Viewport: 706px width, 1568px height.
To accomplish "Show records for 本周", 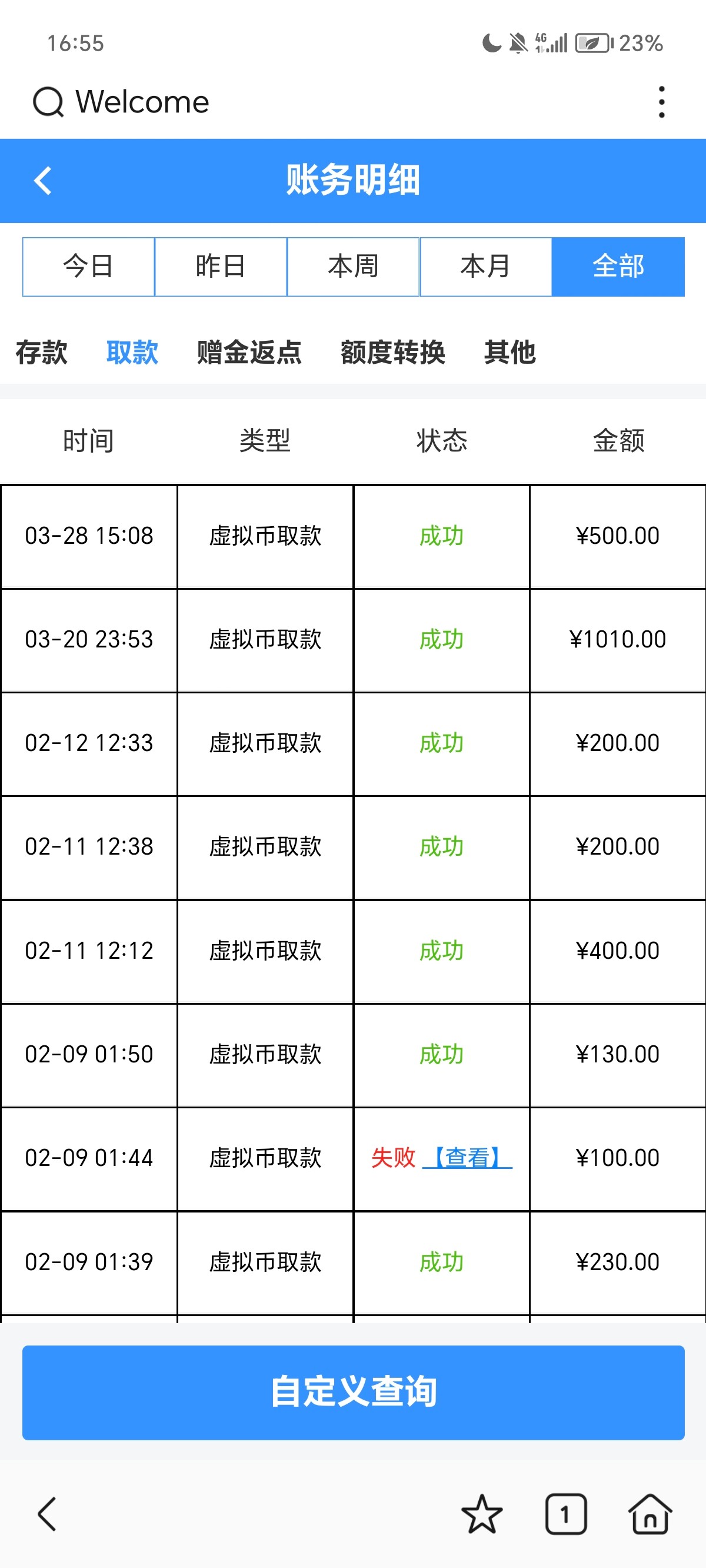I will click(353, 267).
